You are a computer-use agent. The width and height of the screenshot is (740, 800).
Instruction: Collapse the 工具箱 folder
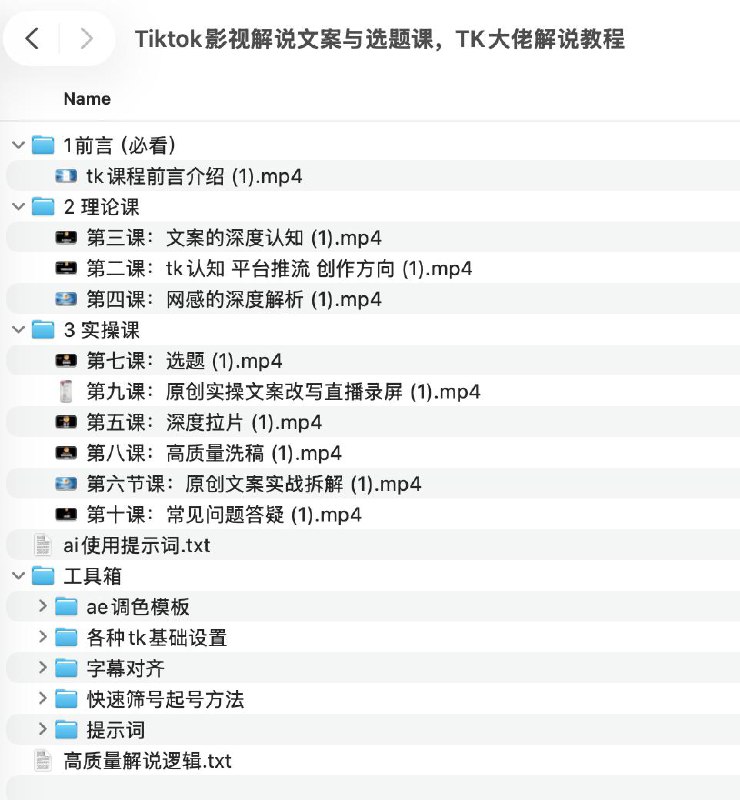17,576
